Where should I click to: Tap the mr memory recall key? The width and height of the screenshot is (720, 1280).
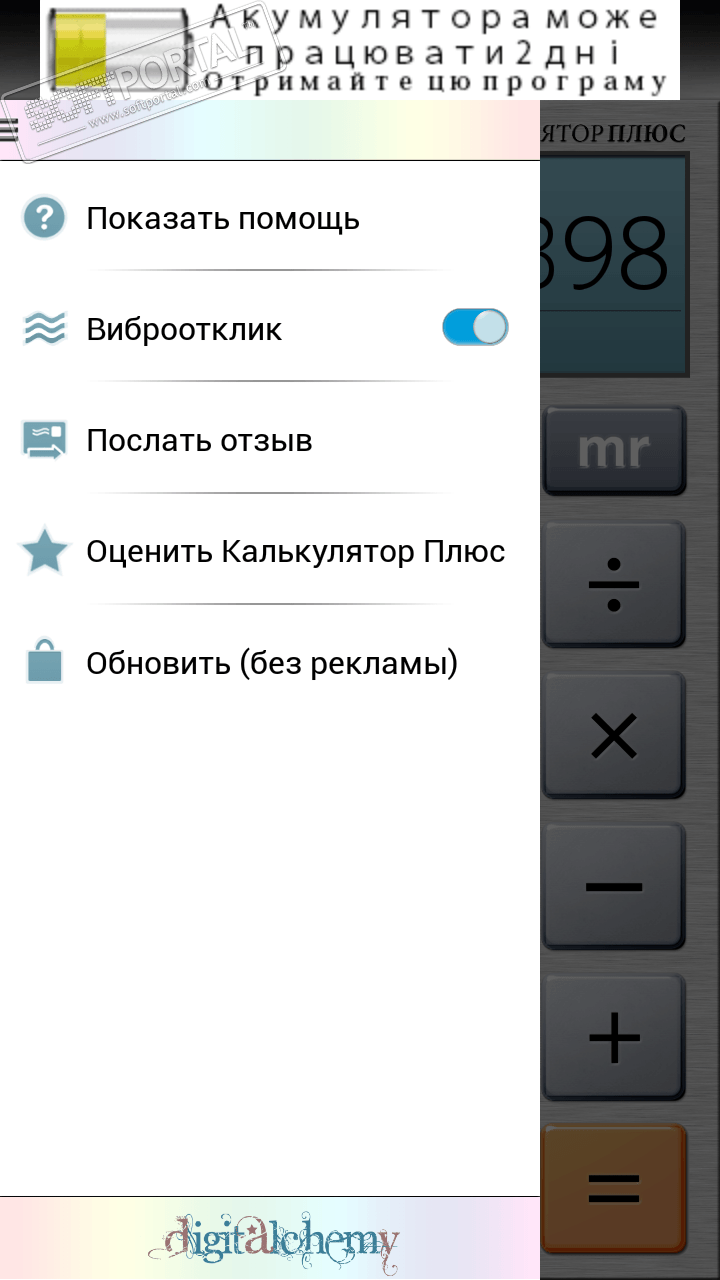click(x=614, y=451)
